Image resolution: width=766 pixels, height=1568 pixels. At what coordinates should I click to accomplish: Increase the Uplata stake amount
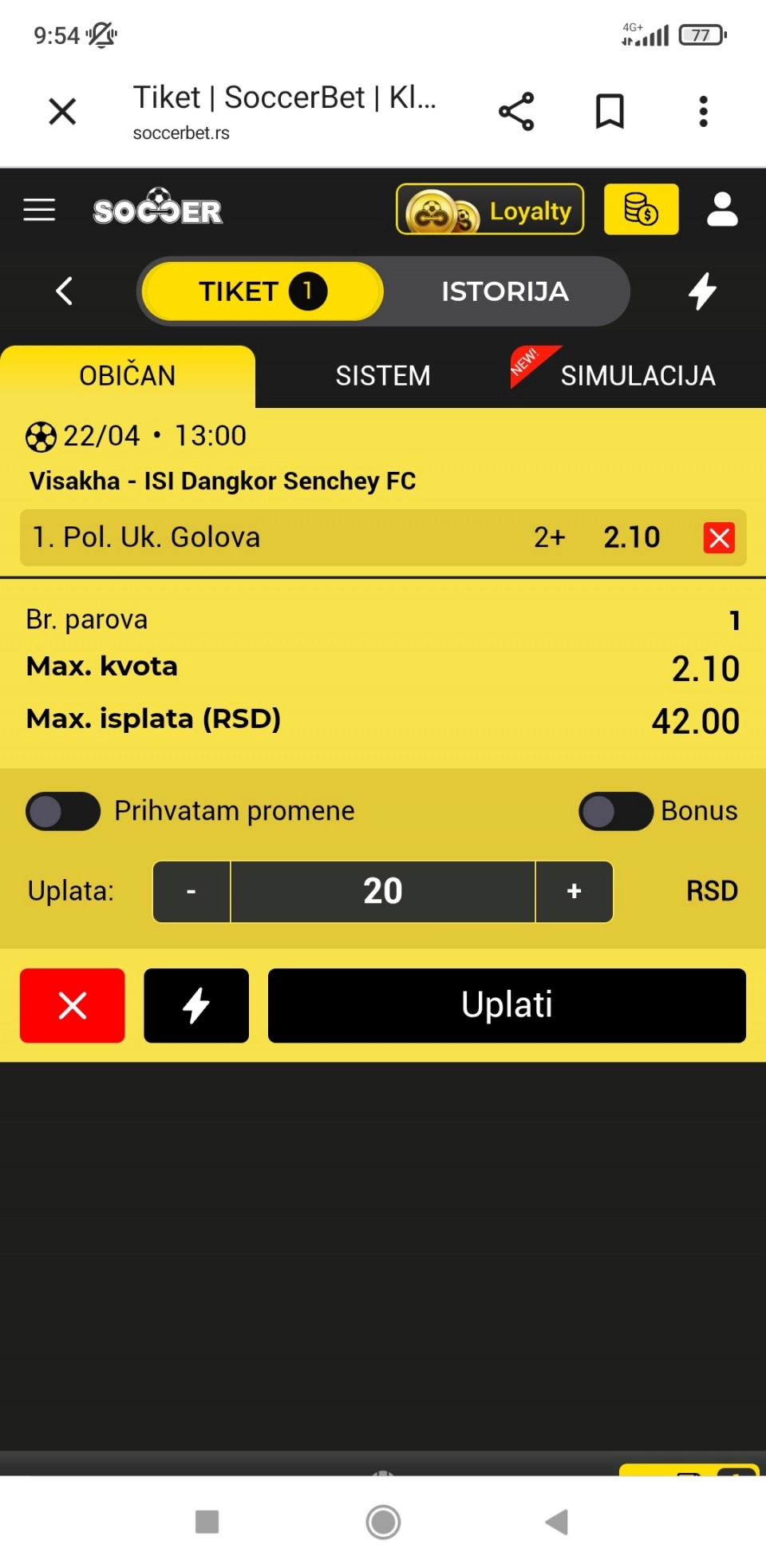point(574,892)
